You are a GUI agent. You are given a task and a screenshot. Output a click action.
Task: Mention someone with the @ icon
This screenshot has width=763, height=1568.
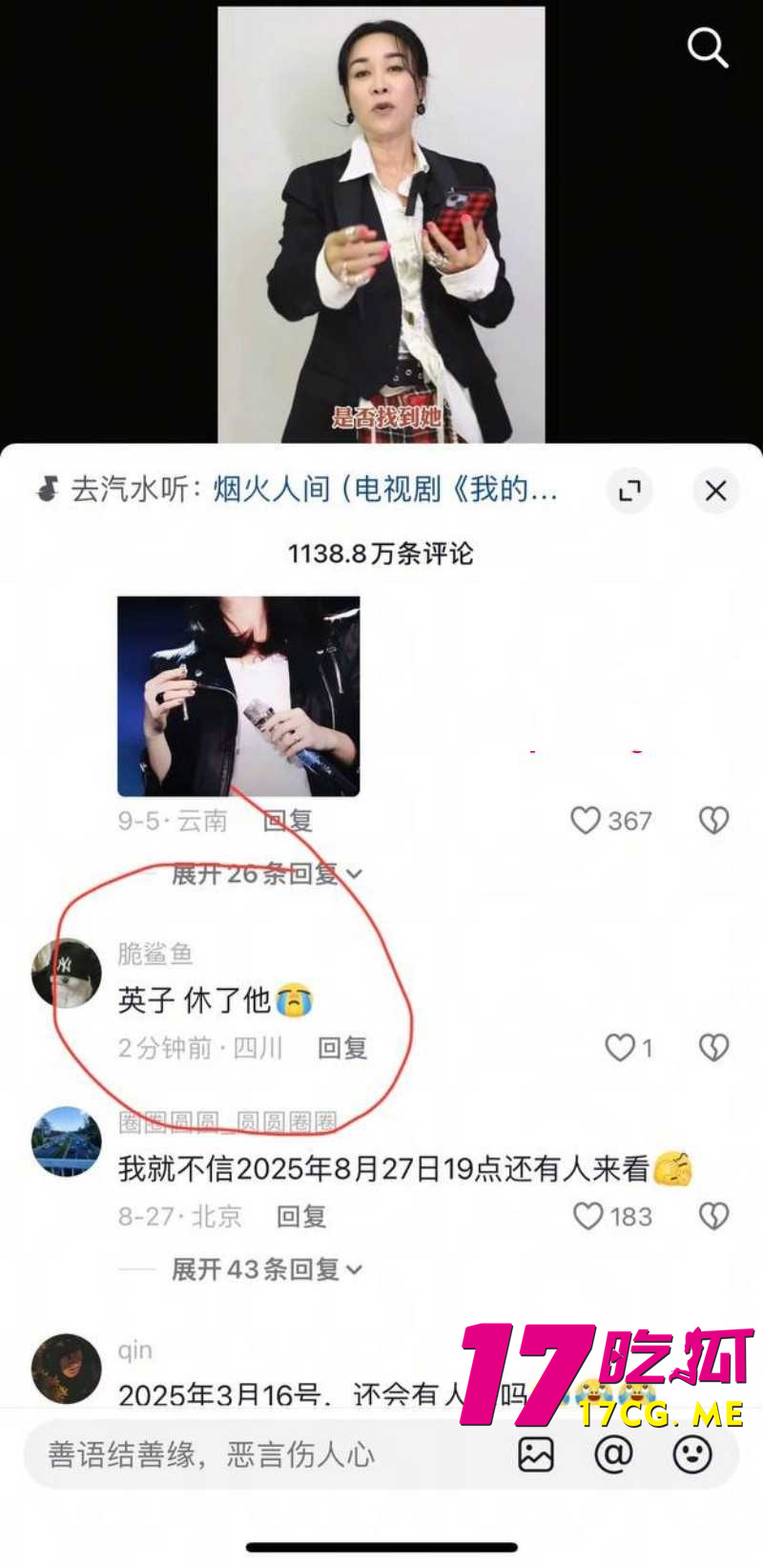(x=613, y=1454)
